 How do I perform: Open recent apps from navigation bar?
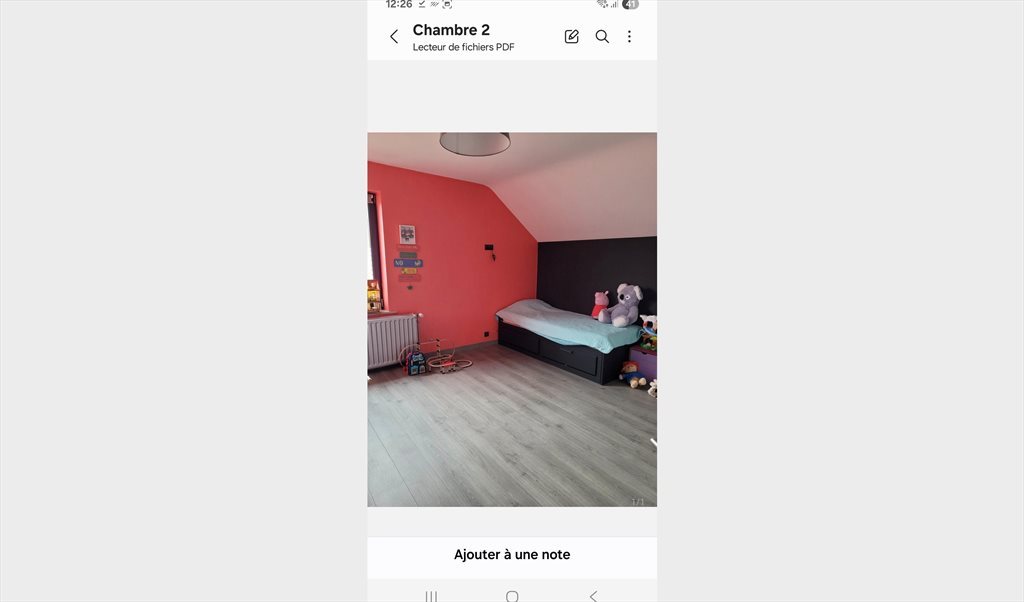point(431,596)
